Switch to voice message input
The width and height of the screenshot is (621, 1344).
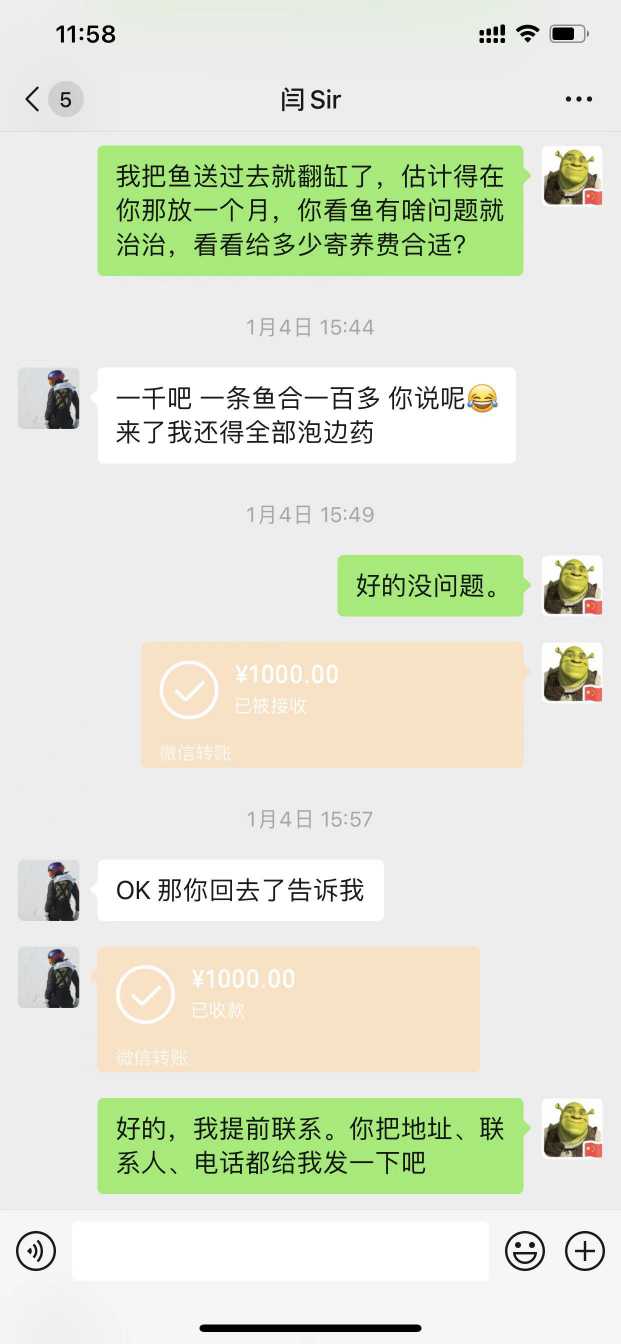point(36,1251)
